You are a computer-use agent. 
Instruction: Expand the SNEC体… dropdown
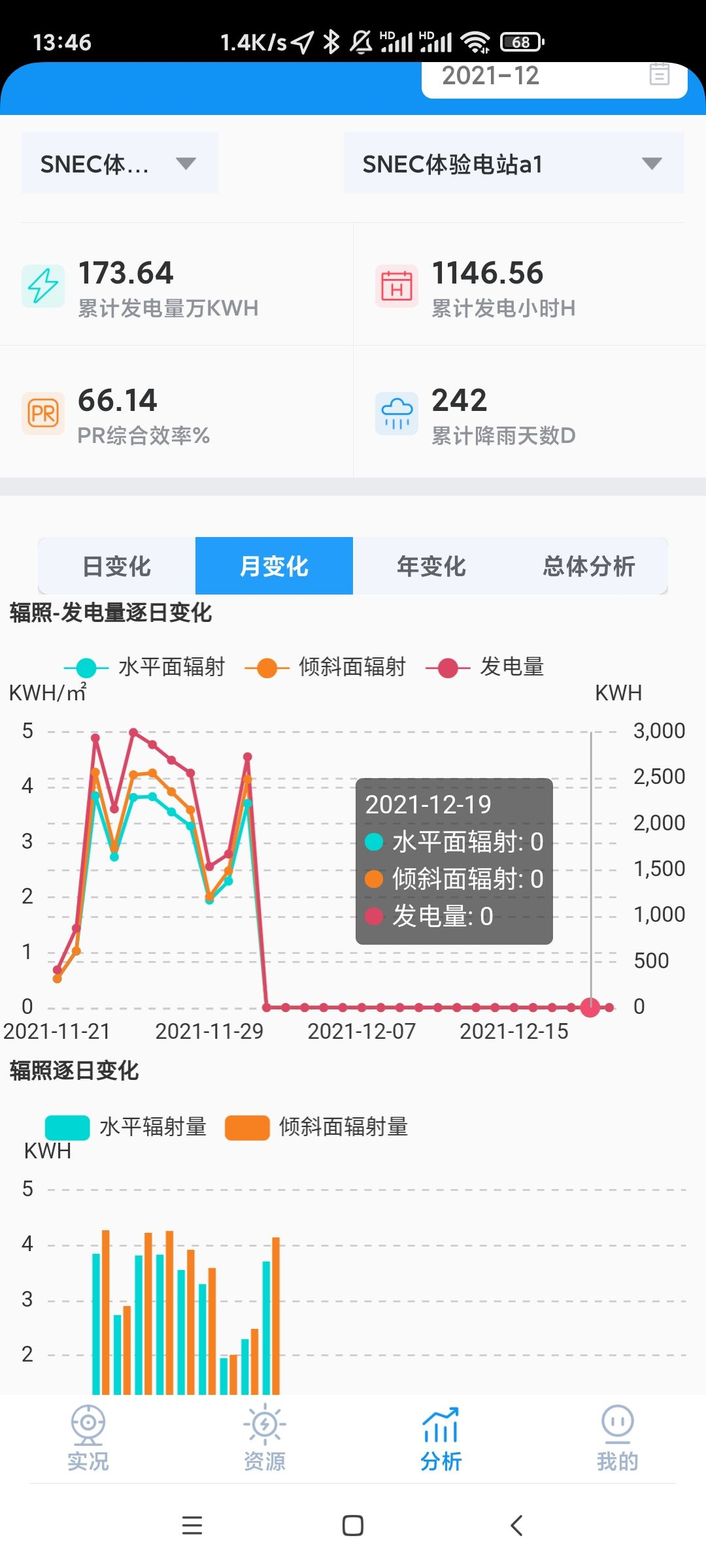tap(120, 163)
